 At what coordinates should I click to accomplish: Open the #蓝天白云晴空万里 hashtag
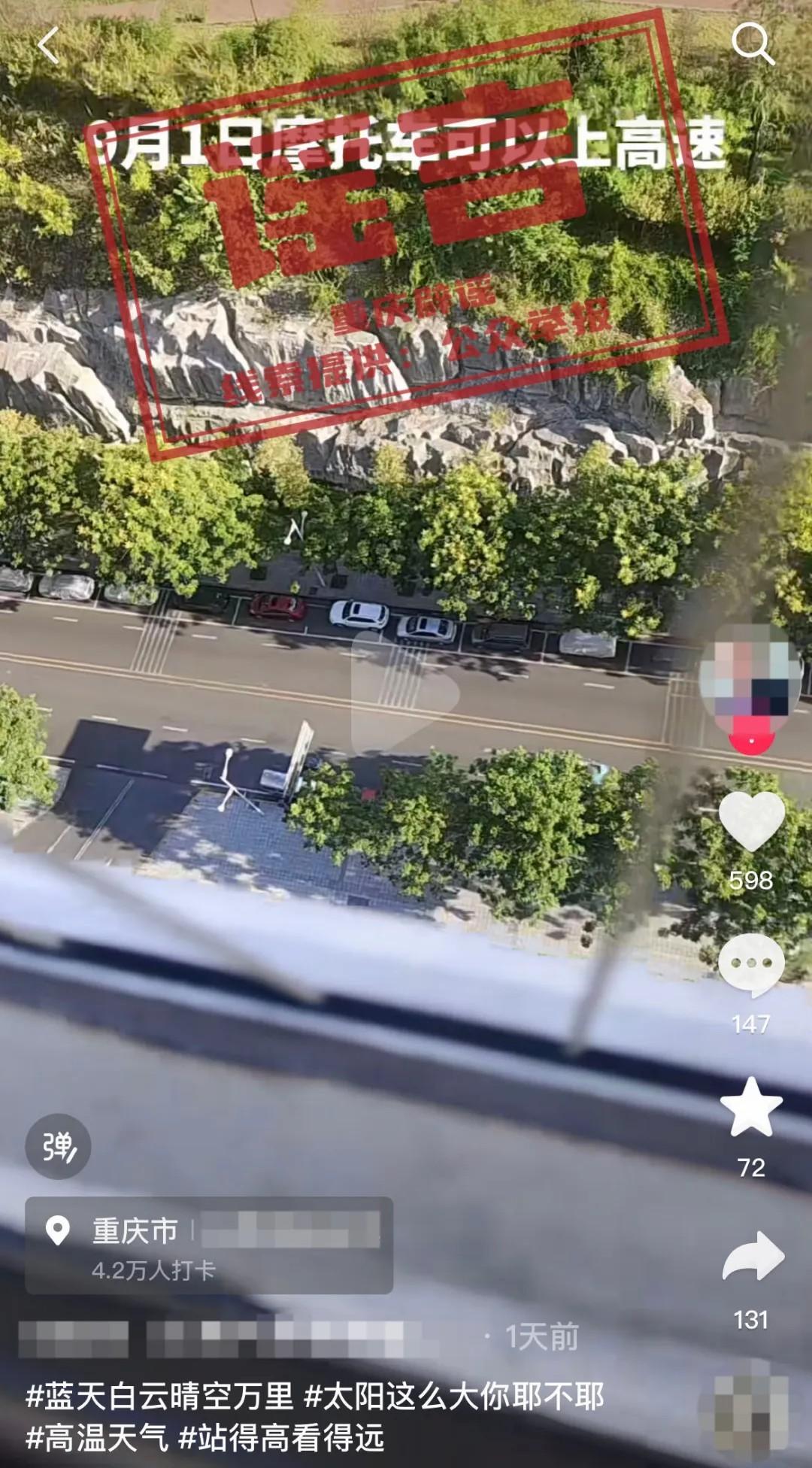(x=159, y=1397)
